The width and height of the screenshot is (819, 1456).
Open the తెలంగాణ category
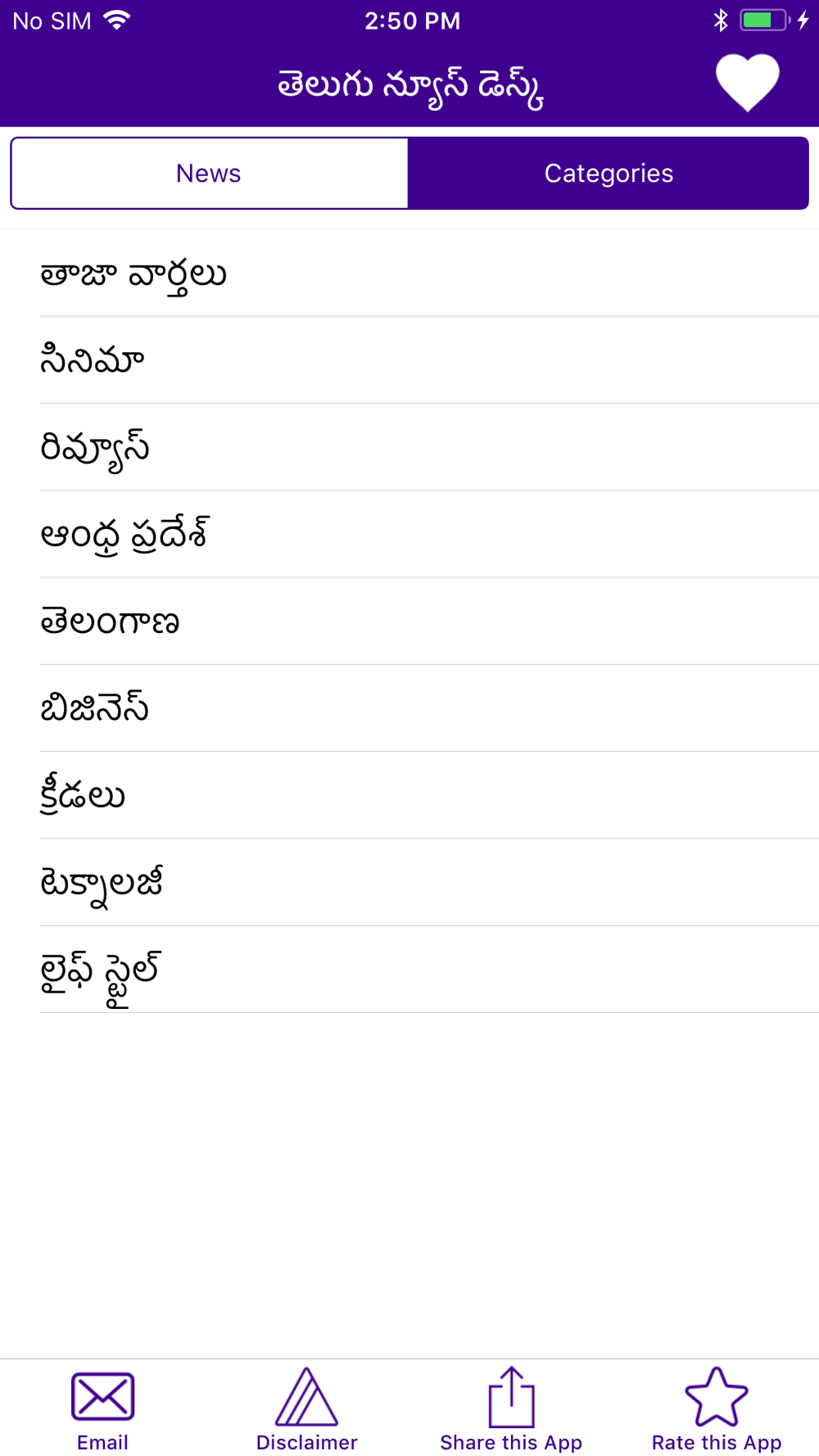click(x=409, y=622)
